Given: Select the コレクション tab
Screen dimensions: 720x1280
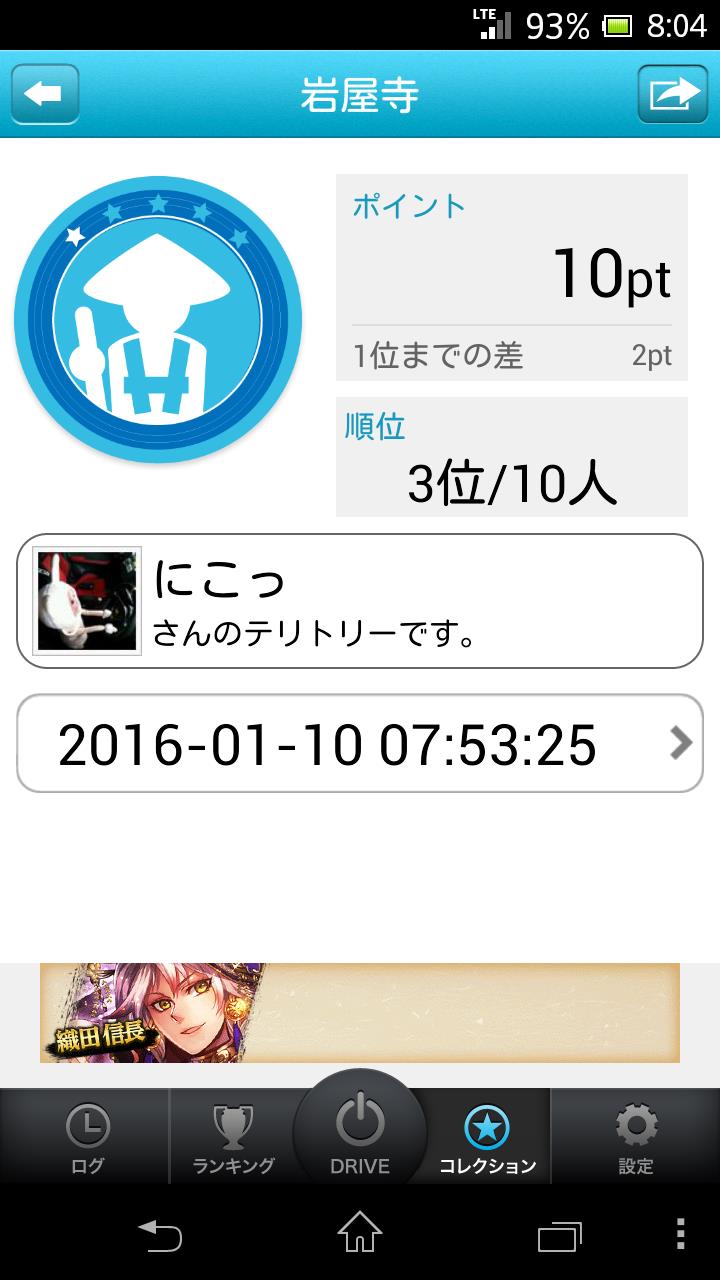Looking at the screenshot, I should [x=487, y=1138].
